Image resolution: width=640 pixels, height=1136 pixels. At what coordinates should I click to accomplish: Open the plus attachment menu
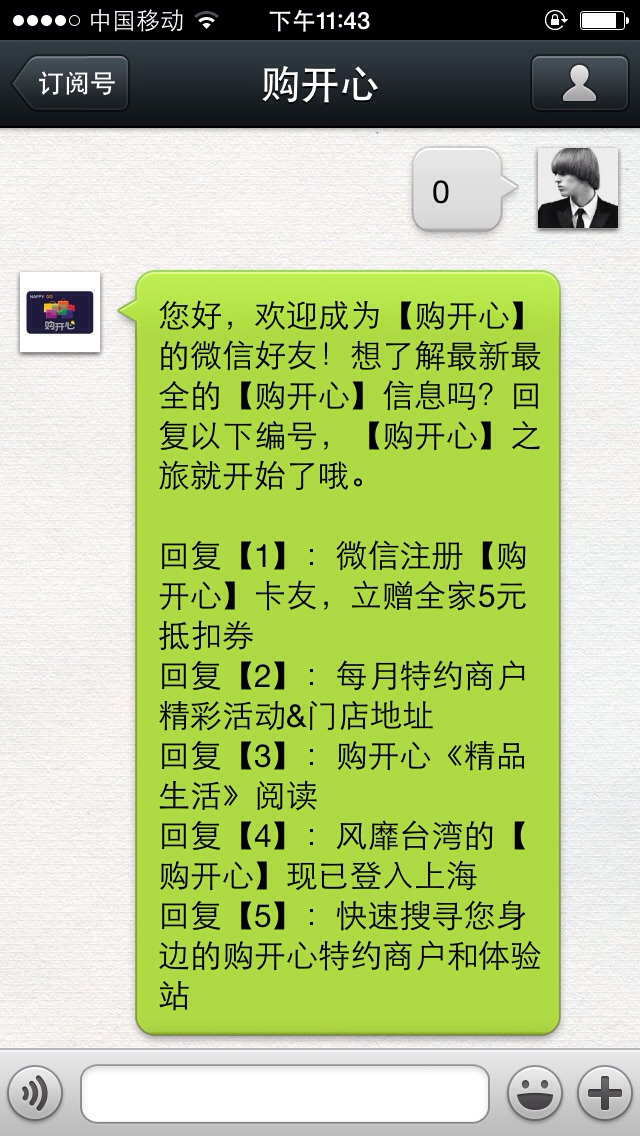click(x=604, y=1094)
